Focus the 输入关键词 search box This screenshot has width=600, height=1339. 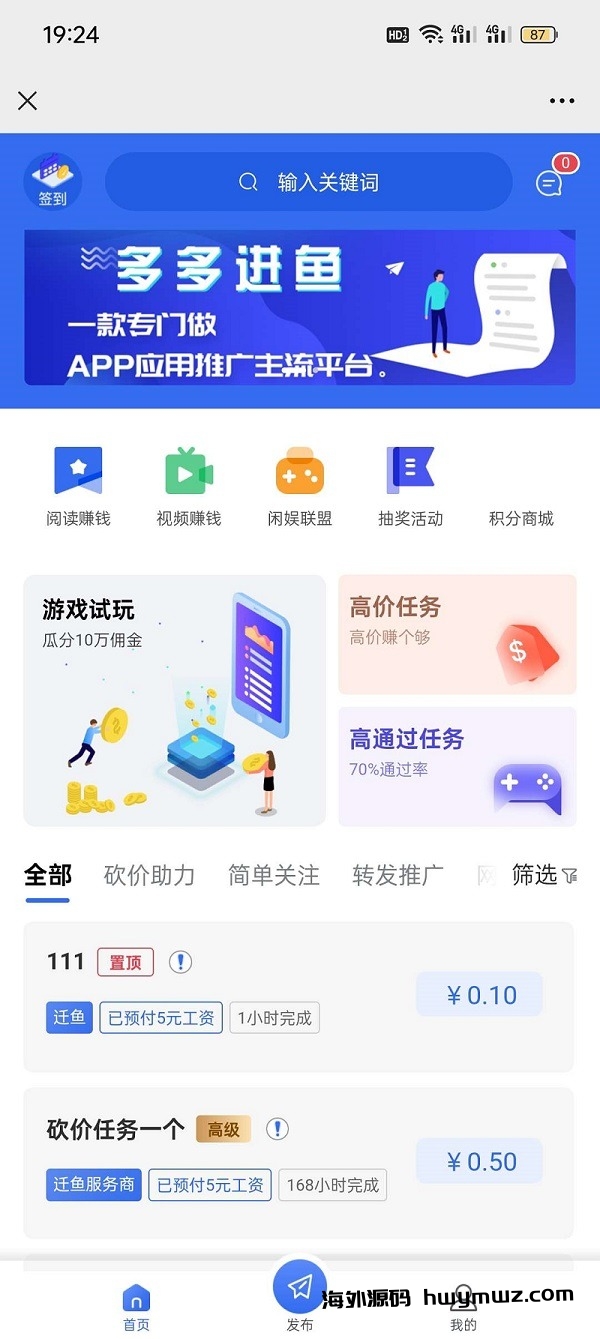pos(309,182)
